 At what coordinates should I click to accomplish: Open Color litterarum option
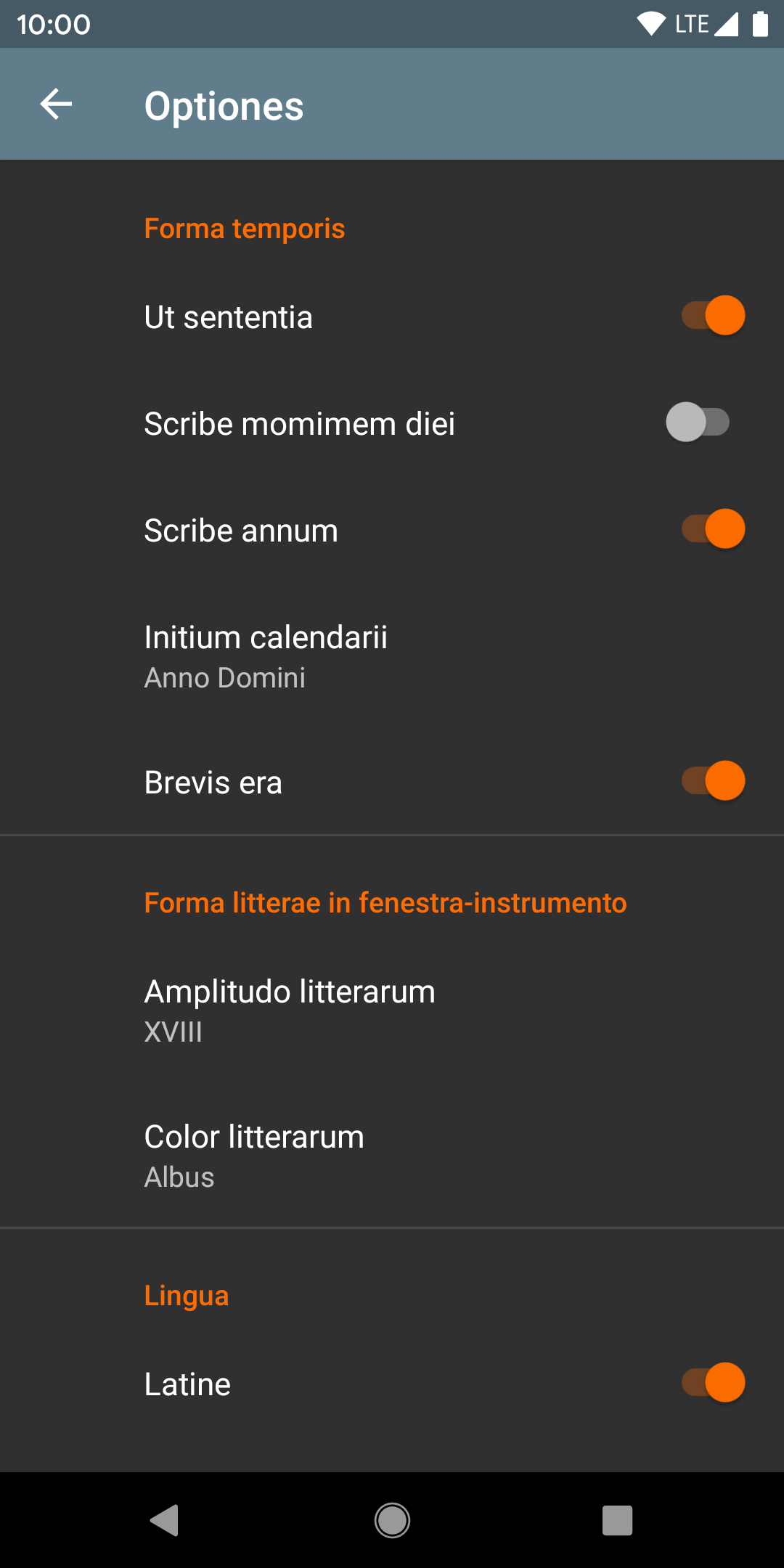[x=254, y=1156]
